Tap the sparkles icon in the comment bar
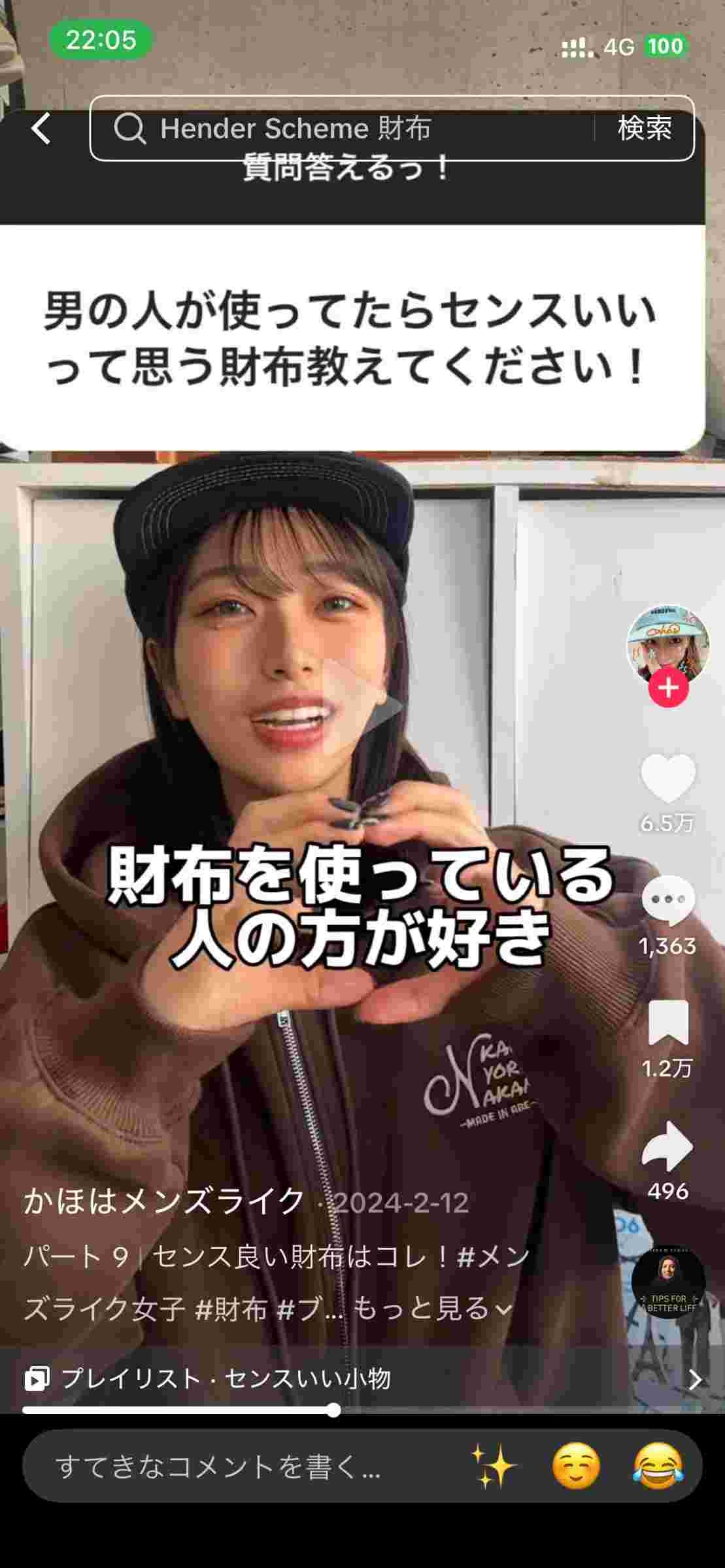 pos(494,1466)
